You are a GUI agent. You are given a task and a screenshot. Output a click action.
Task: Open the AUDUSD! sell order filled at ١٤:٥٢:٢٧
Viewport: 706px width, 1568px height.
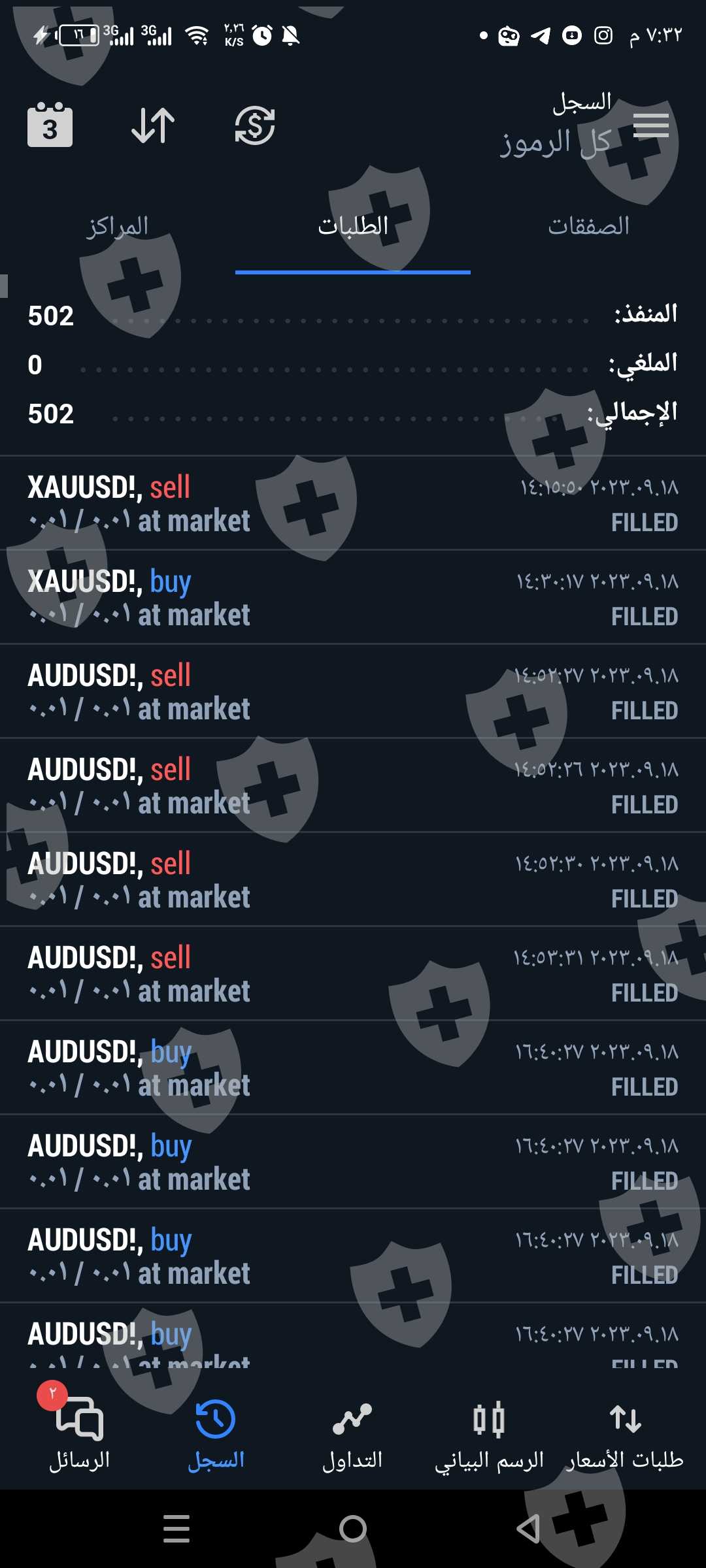point(353,691)
